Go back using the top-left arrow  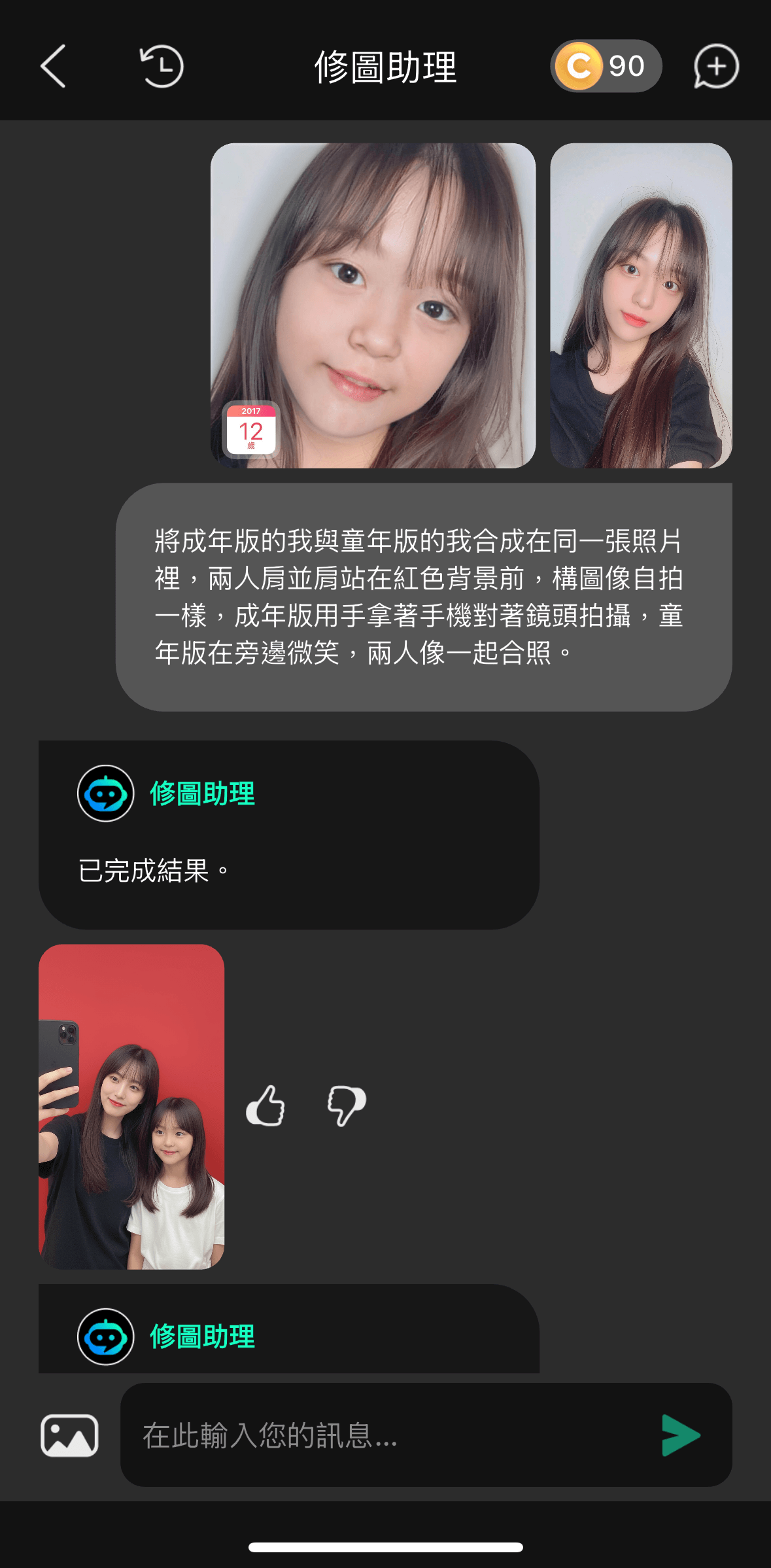(53, 66)
